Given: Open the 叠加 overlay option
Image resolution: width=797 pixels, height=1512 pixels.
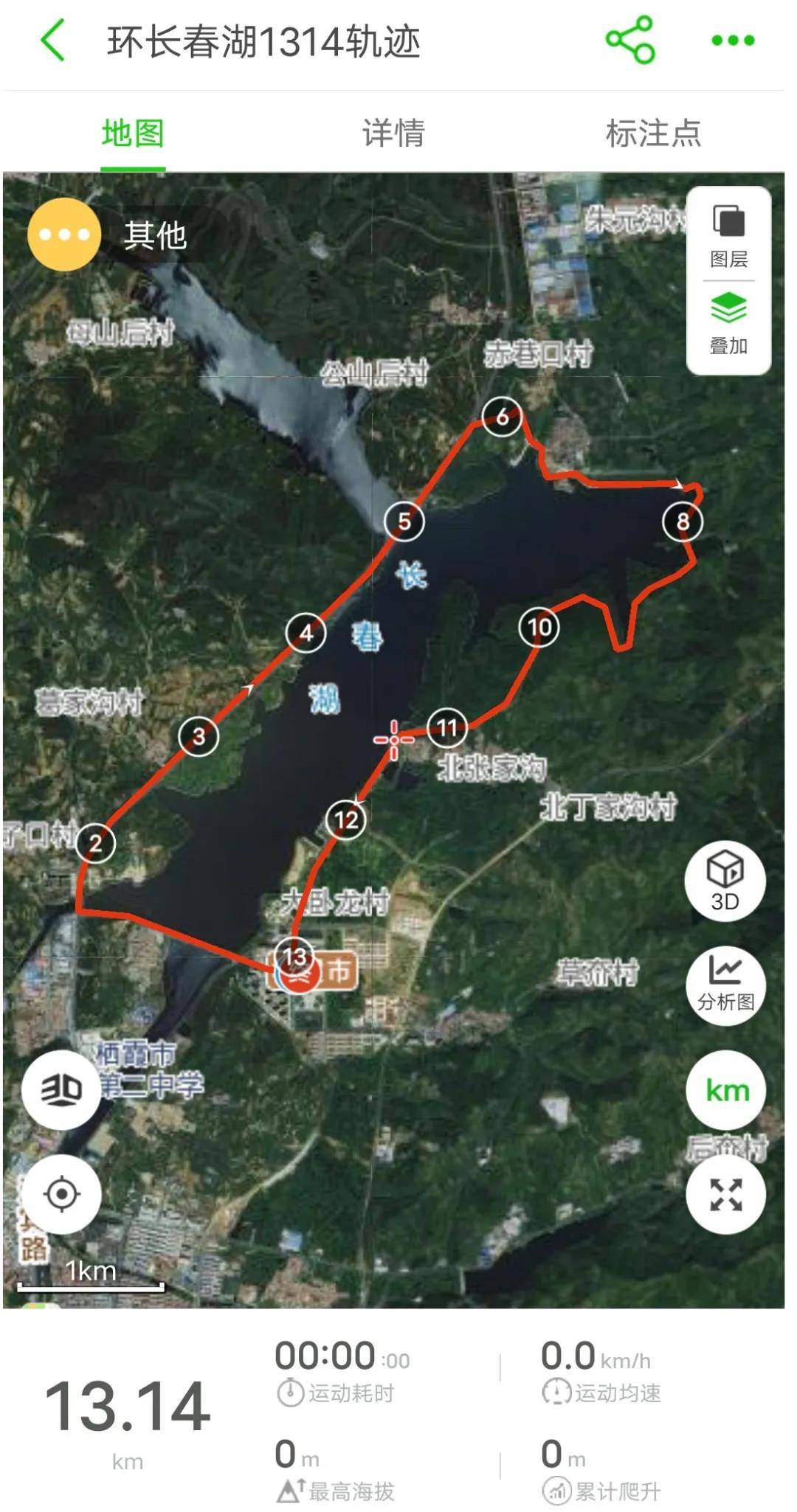Looking at the screenshot, I should 728,323.
